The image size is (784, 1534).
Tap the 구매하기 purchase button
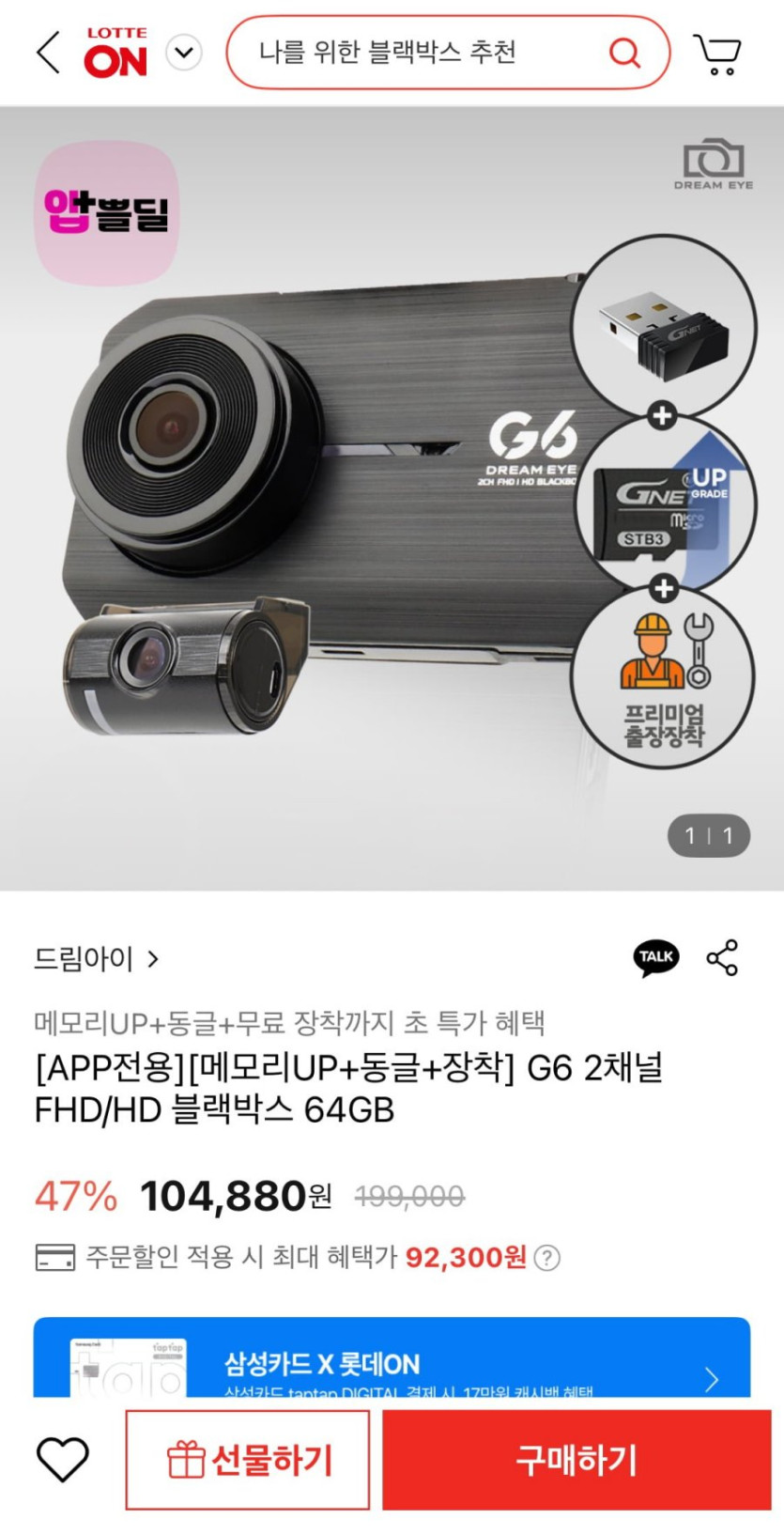pos(576,1460)
